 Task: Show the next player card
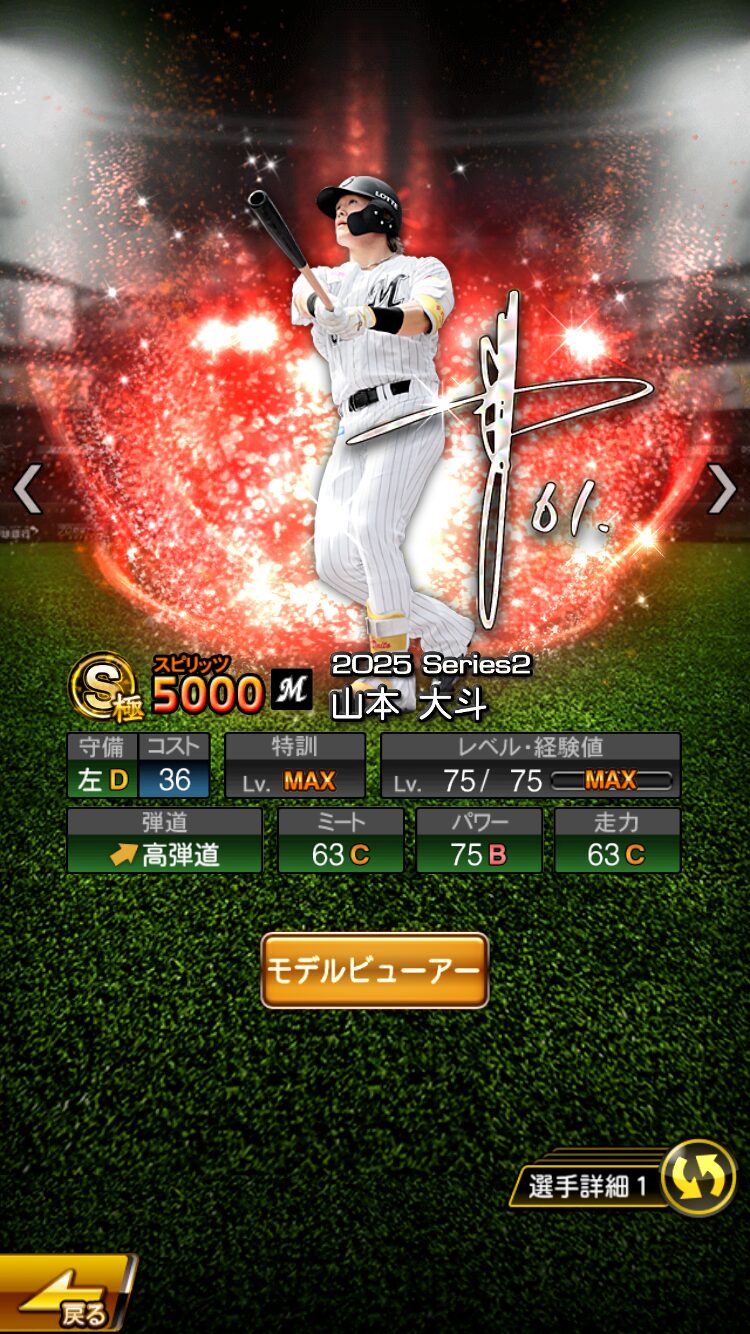point(722,489)
